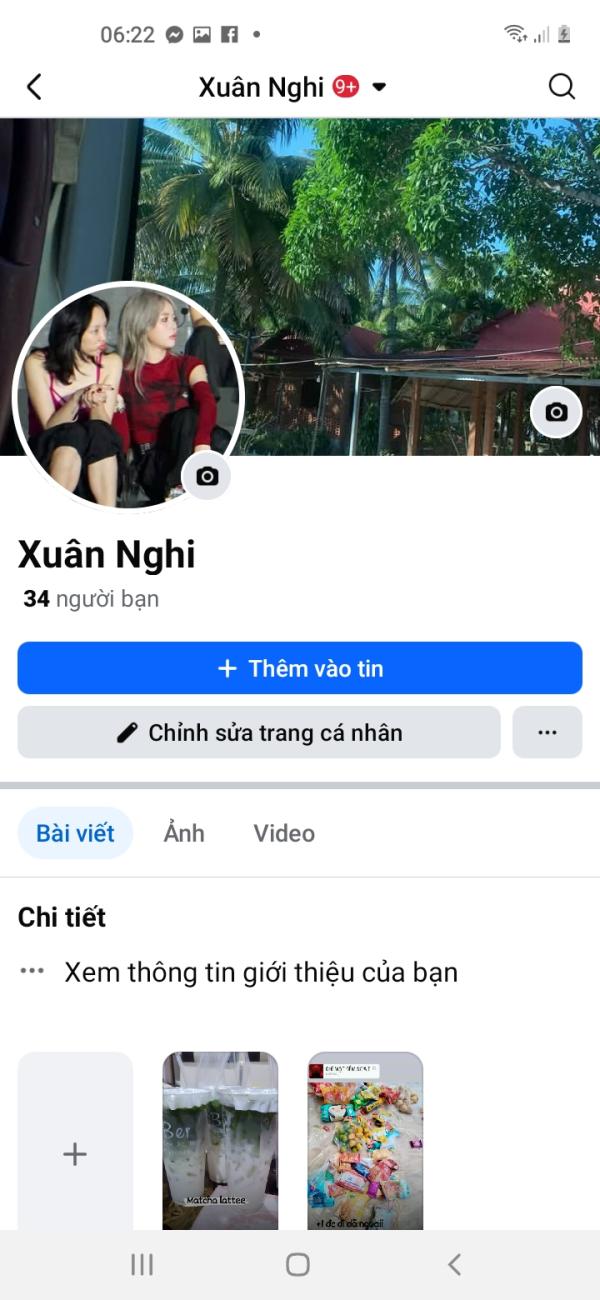View the 34 người bạn friends list
Screen dimensions: 600x1300
pyautogui.click(x=91, y=599)
